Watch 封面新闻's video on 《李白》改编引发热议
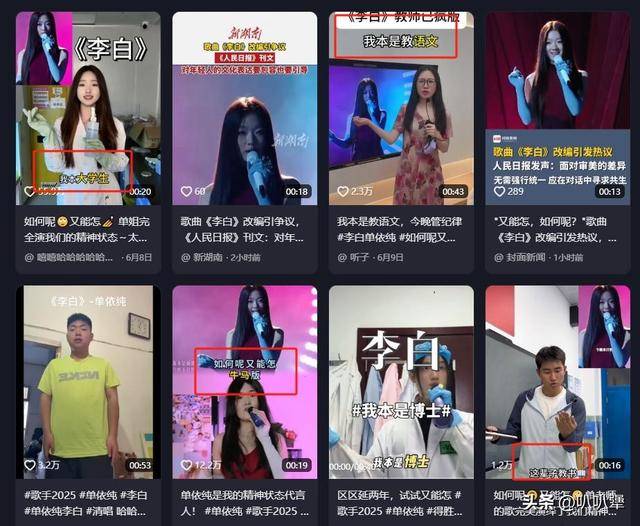The height and width of the screenshot is (526, 640). point(557,108)
